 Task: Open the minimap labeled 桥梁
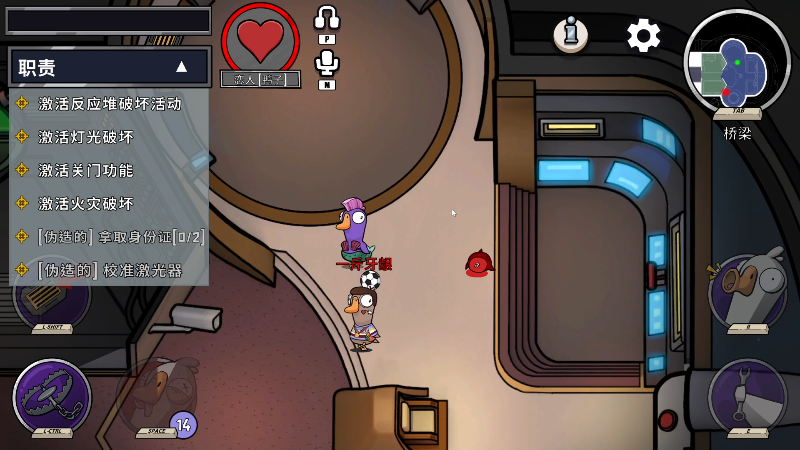tap(737, 61)
